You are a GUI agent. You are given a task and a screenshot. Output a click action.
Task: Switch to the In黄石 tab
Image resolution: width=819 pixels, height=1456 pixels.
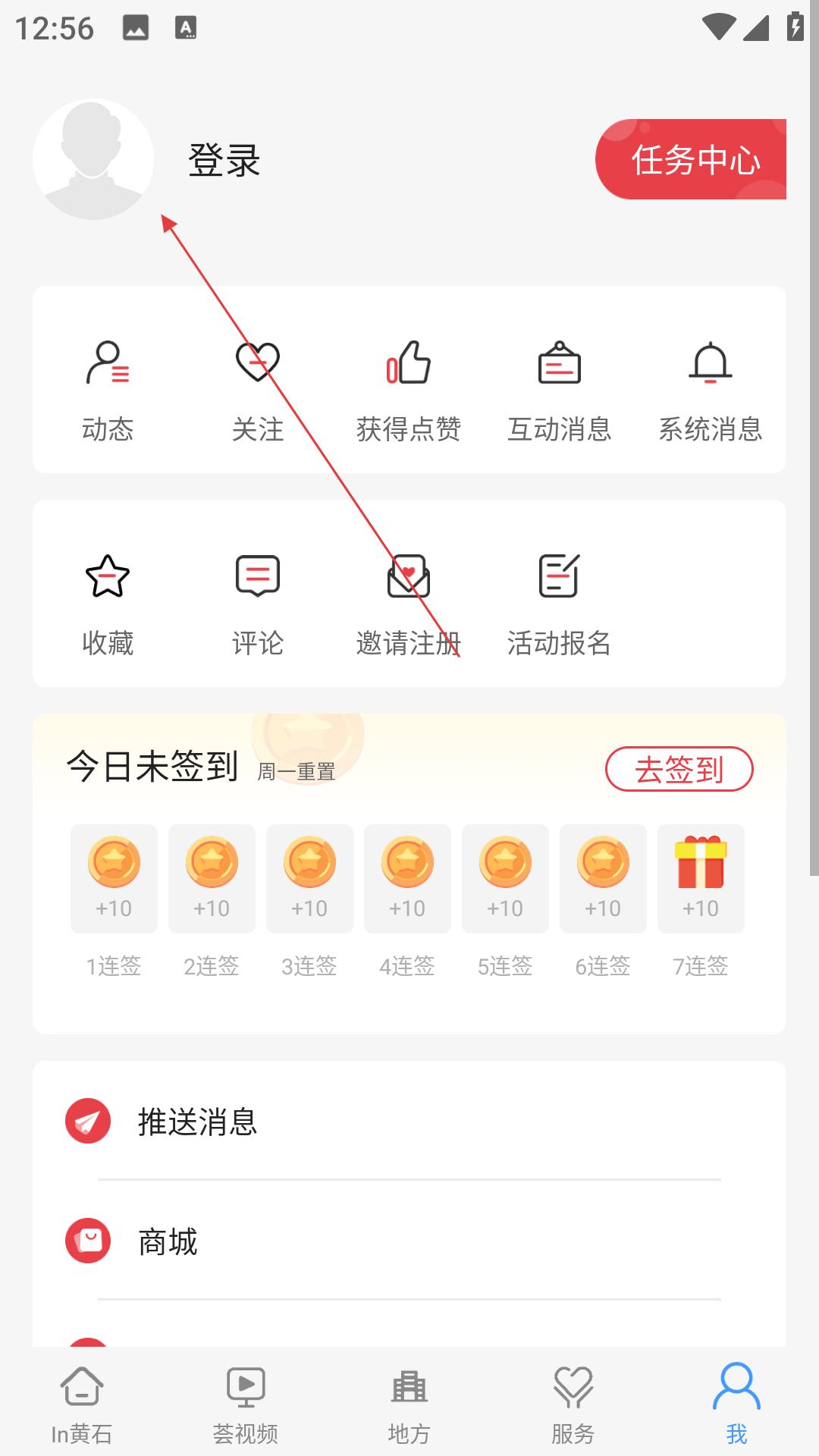(82, 1404)
